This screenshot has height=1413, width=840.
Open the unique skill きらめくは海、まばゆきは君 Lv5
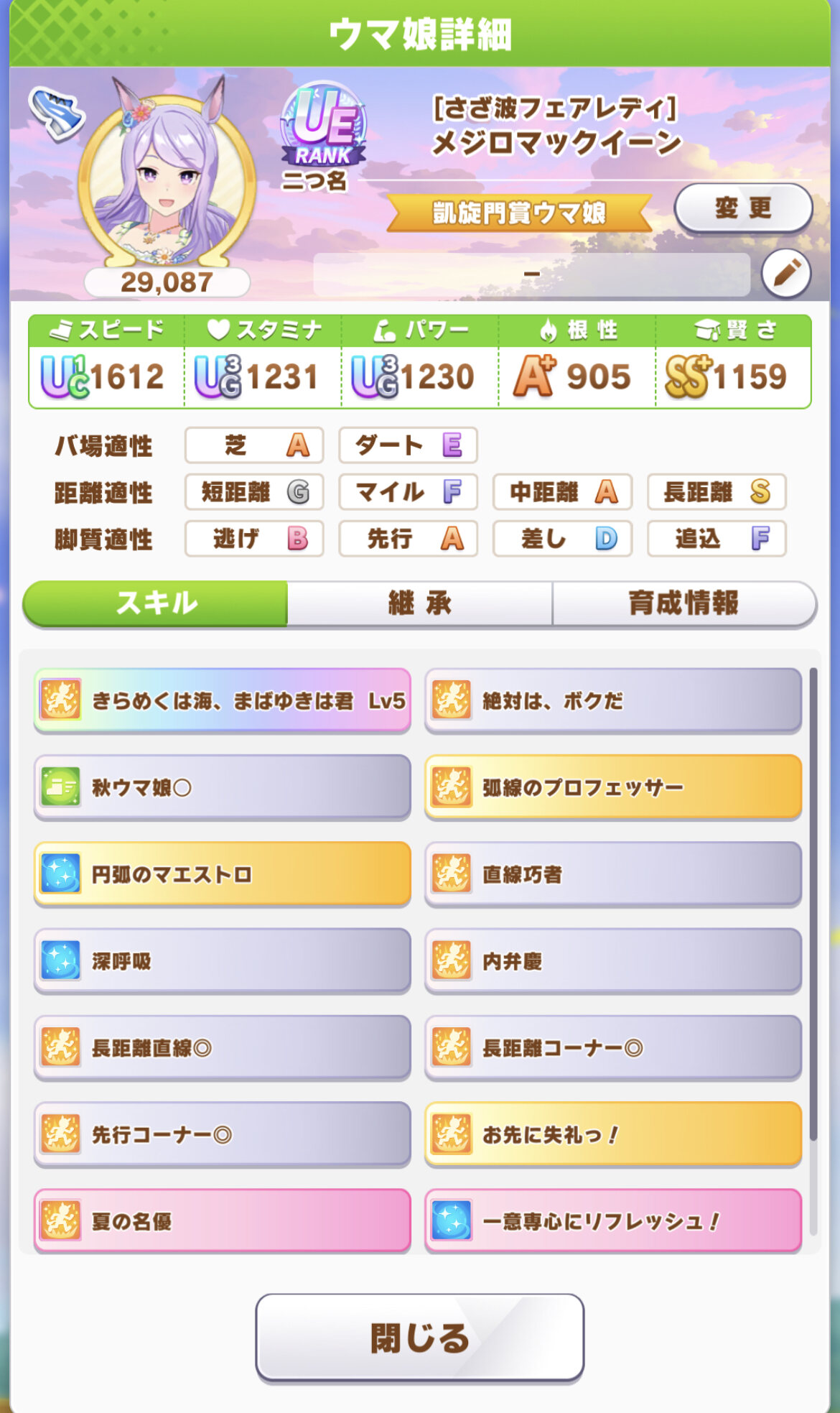(223, 700)
